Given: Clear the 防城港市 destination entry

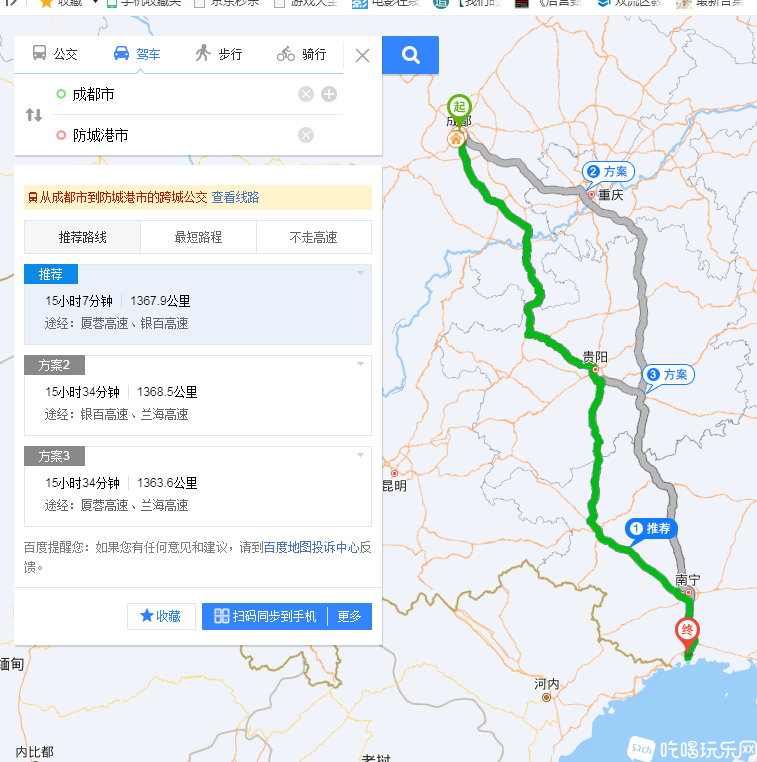Looking at the screenshot, I should click(306, 135).
